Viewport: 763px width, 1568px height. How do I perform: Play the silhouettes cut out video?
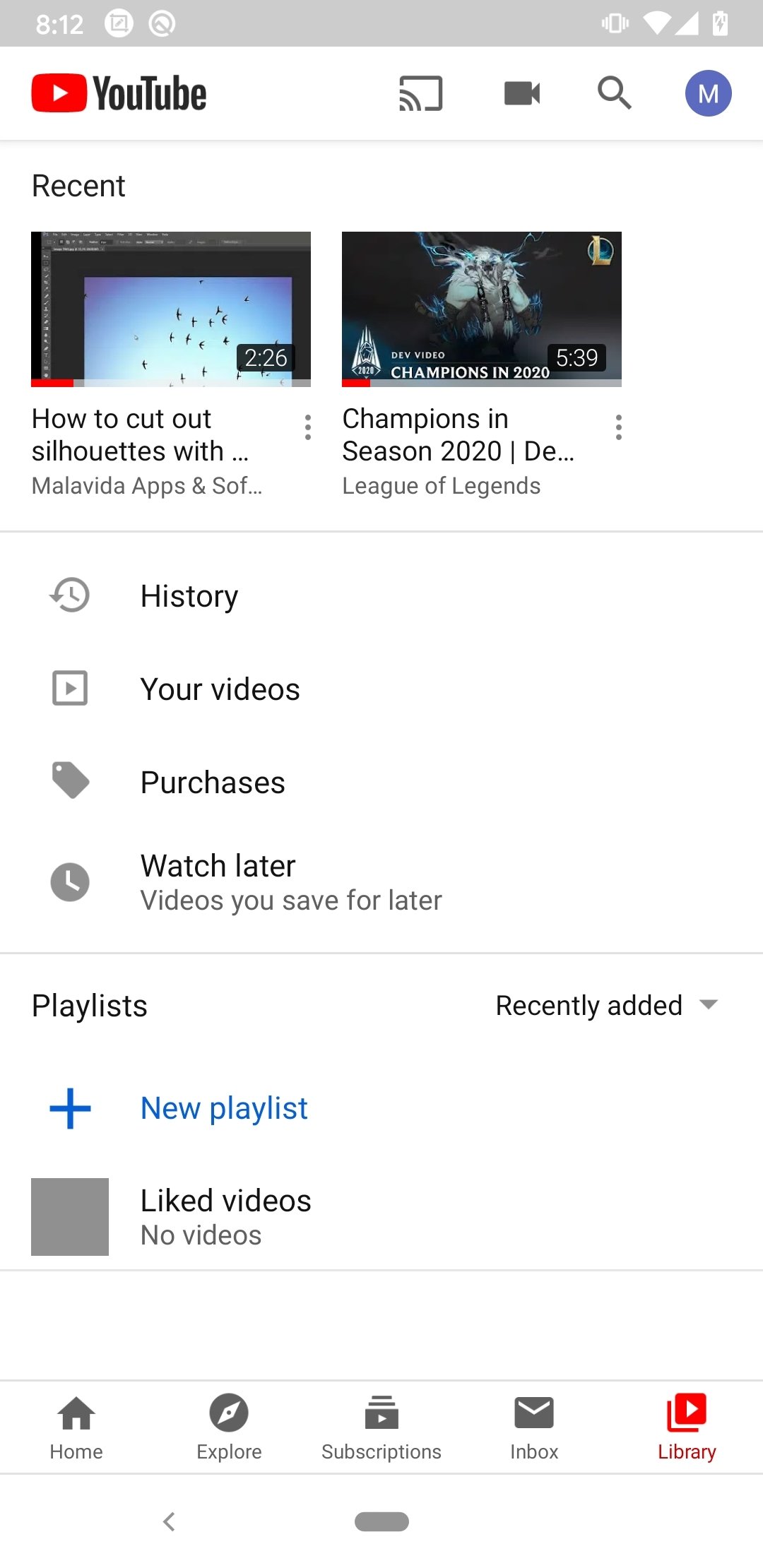click(x=171, y=309)
